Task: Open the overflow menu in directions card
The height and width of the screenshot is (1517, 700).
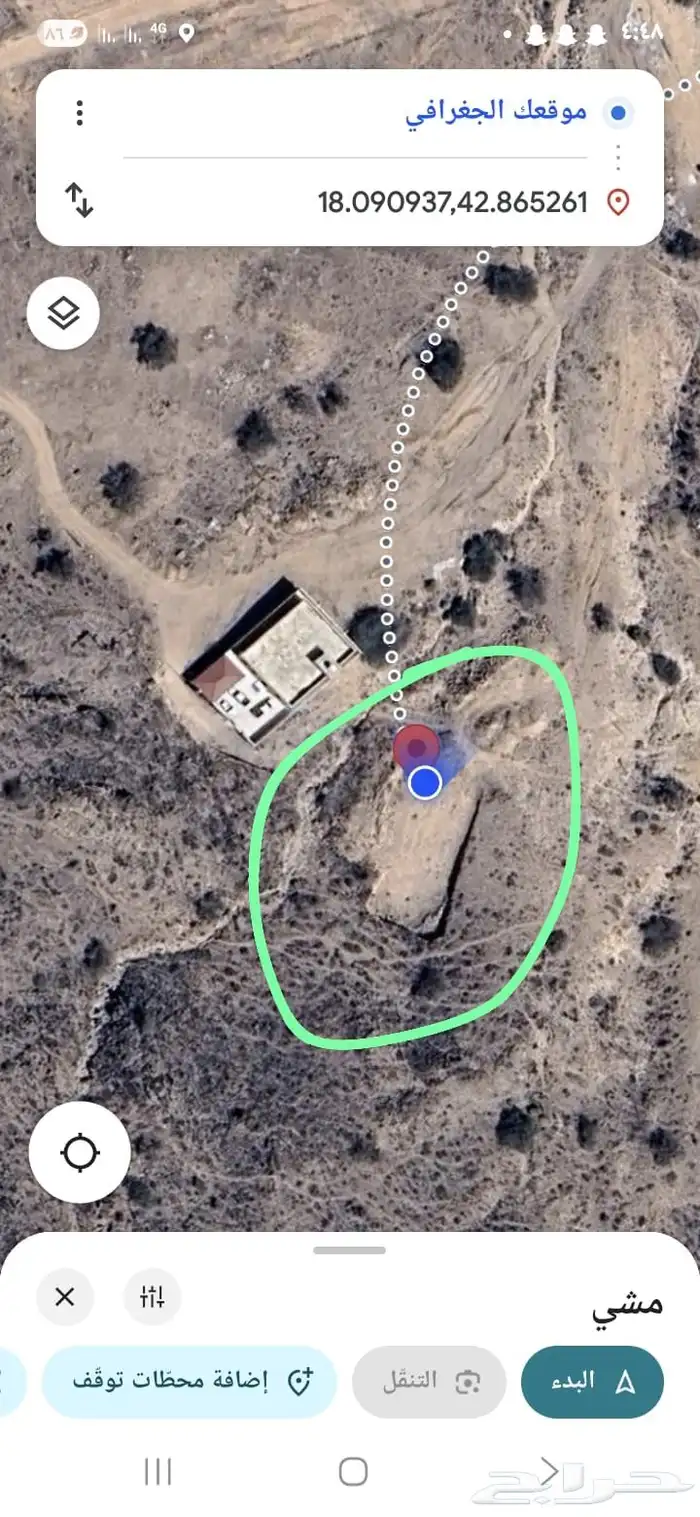Action: (x=80, y=112)
